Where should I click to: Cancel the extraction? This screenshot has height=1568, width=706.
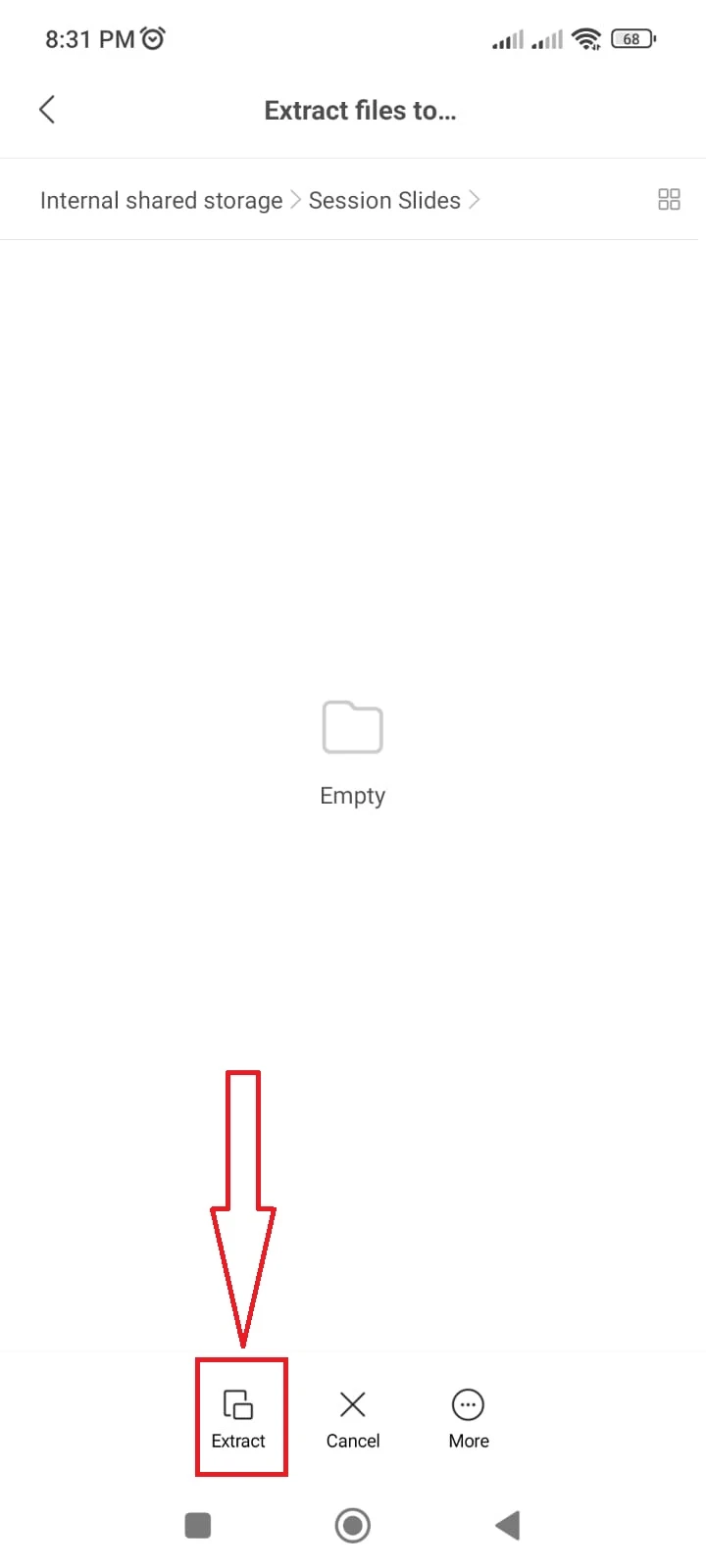click(x=352, y=1418)
